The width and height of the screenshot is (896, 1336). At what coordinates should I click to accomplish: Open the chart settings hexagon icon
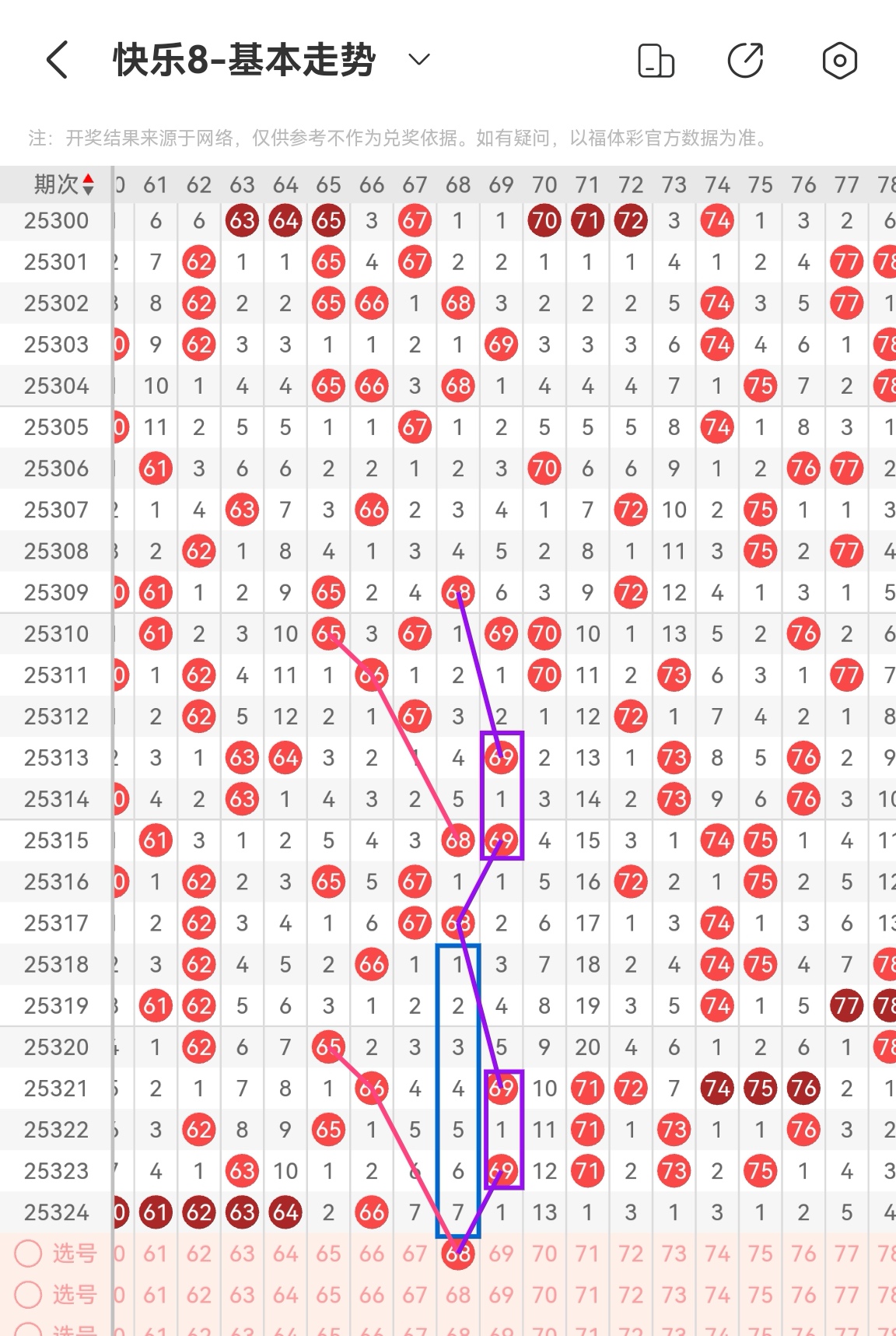pyautogui.click(x=839, y=61)
